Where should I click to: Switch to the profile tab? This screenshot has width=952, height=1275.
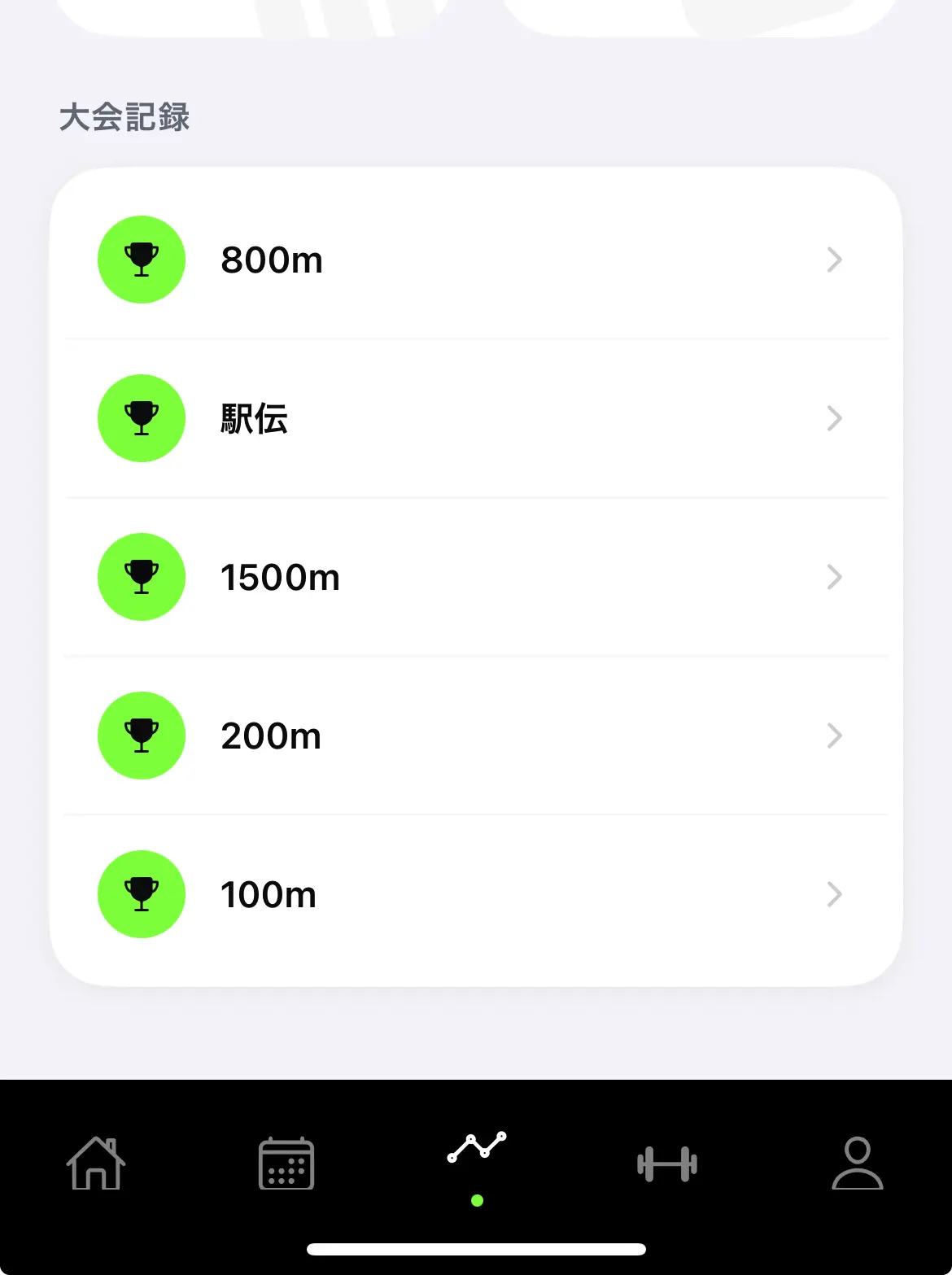pyautogui.click(x=858, y=1164)
